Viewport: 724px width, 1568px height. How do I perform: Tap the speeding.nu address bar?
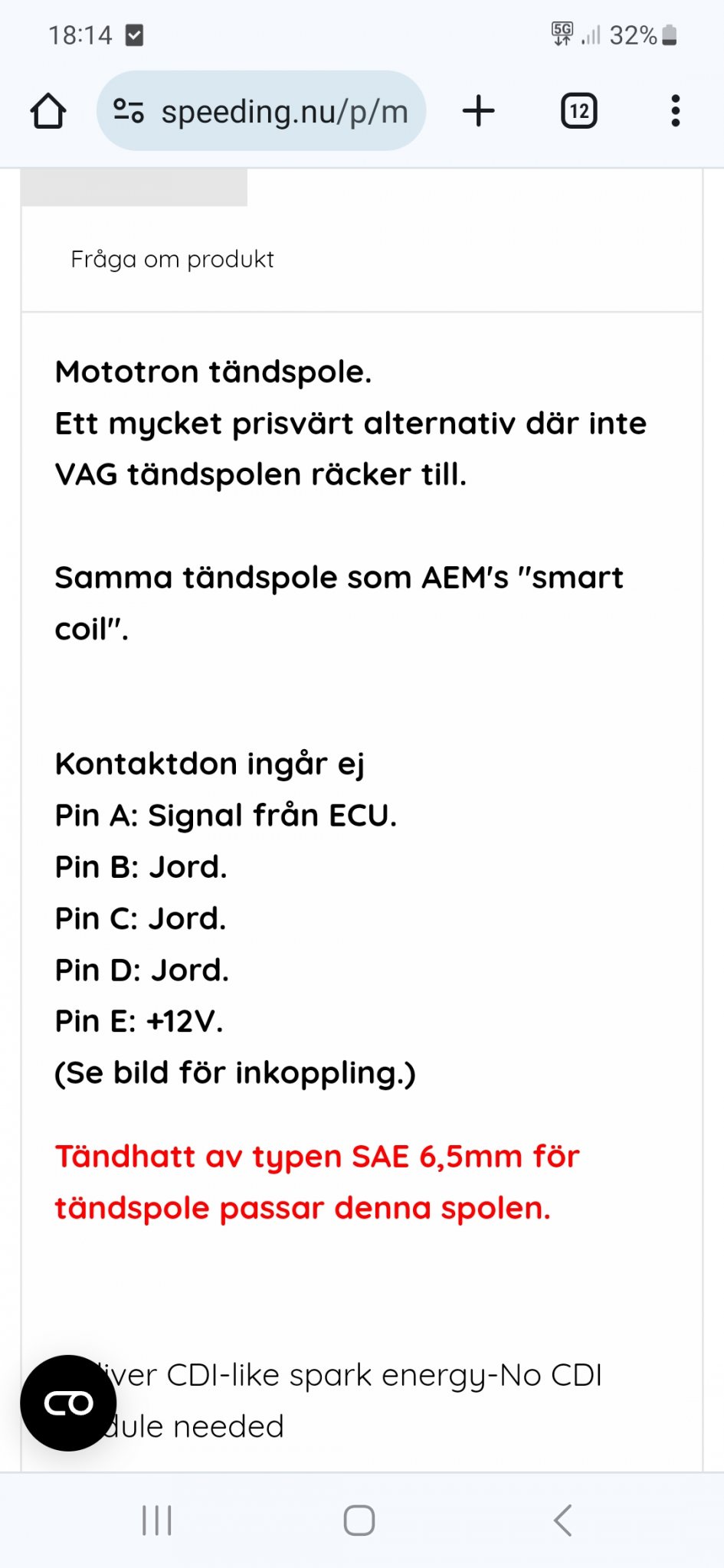click(261, 111)
